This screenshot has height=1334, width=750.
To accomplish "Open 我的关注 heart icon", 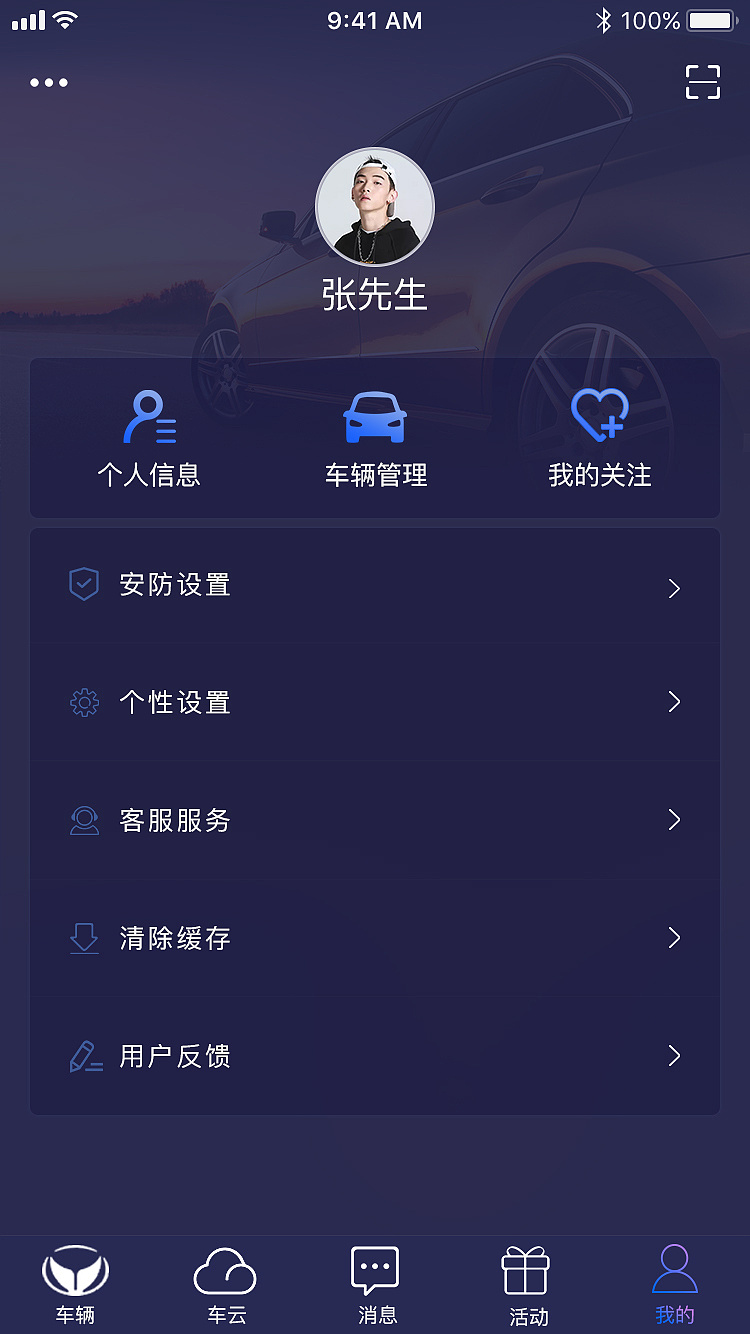I will (x=600, y=413).
